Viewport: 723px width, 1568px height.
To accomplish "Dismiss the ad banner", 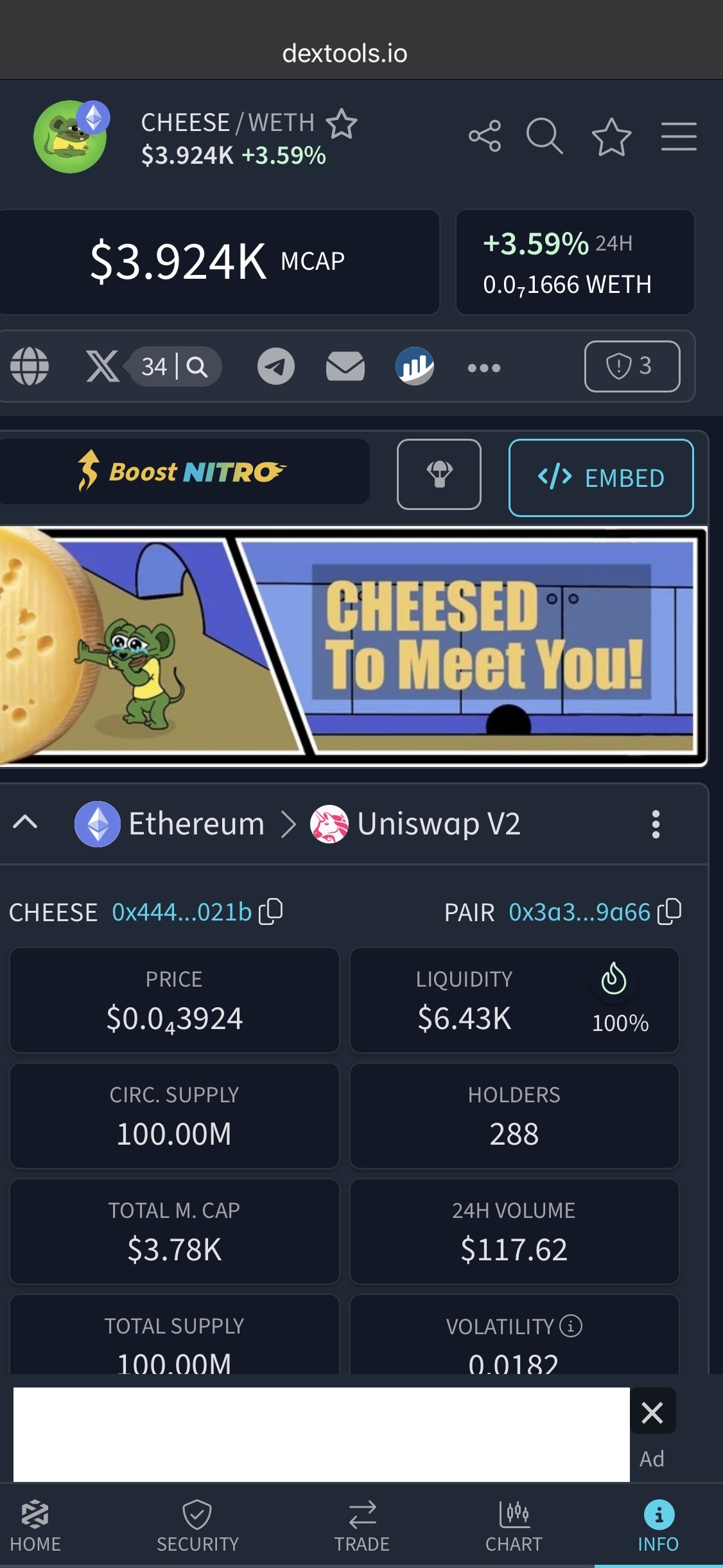I will (652, 1412).
